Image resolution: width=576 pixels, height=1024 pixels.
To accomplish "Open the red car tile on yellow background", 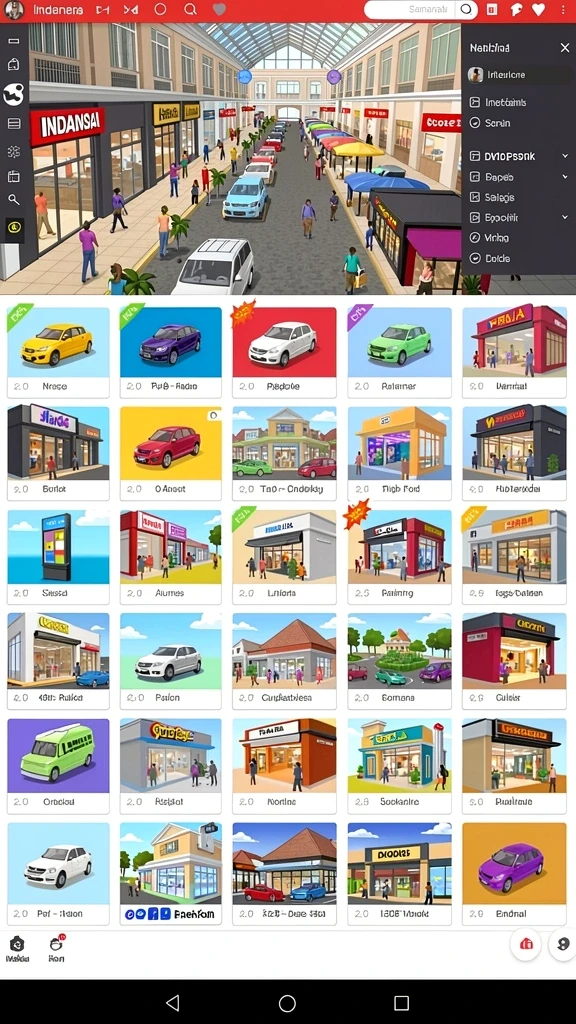I will pyautogui.click(x=170, y=454).
